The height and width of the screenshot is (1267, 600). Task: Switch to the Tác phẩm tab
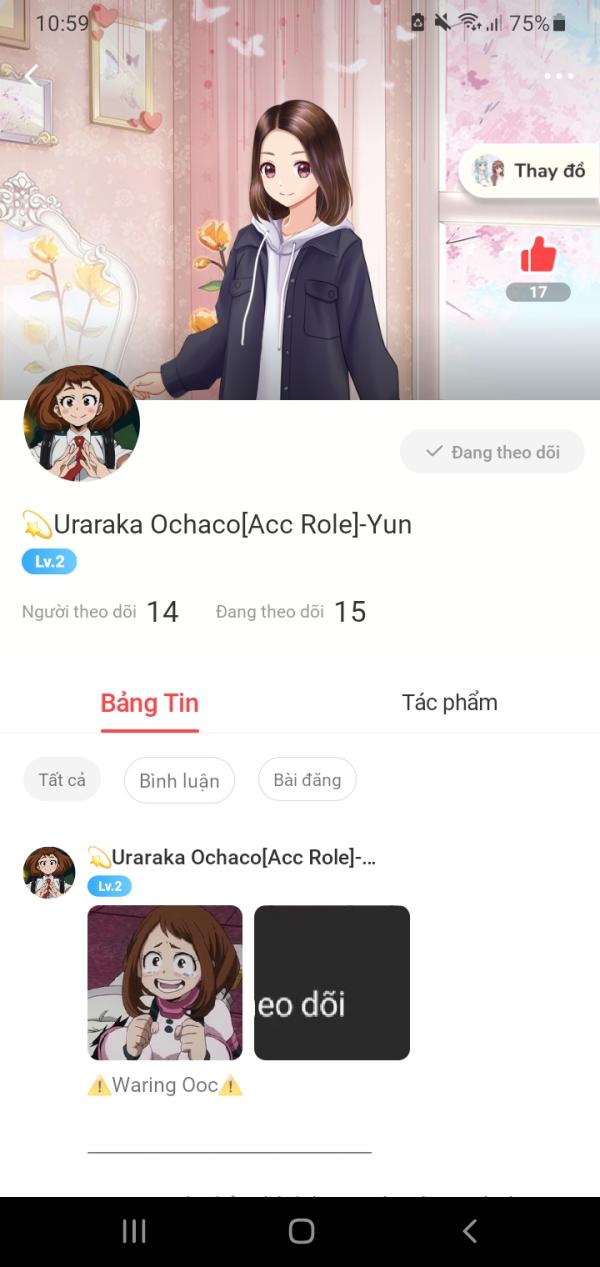(449, 703)
